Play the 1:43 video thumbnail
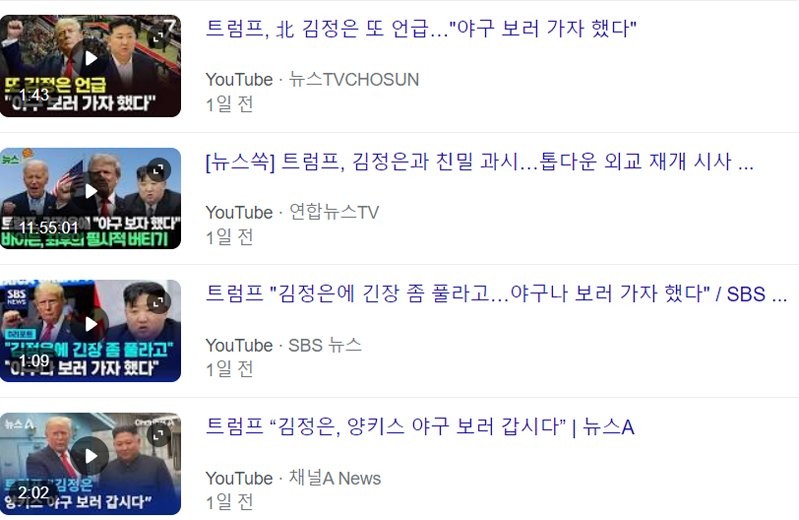Image resolution: width=799 pixels, height=520 pixels. tap(90, 60)
